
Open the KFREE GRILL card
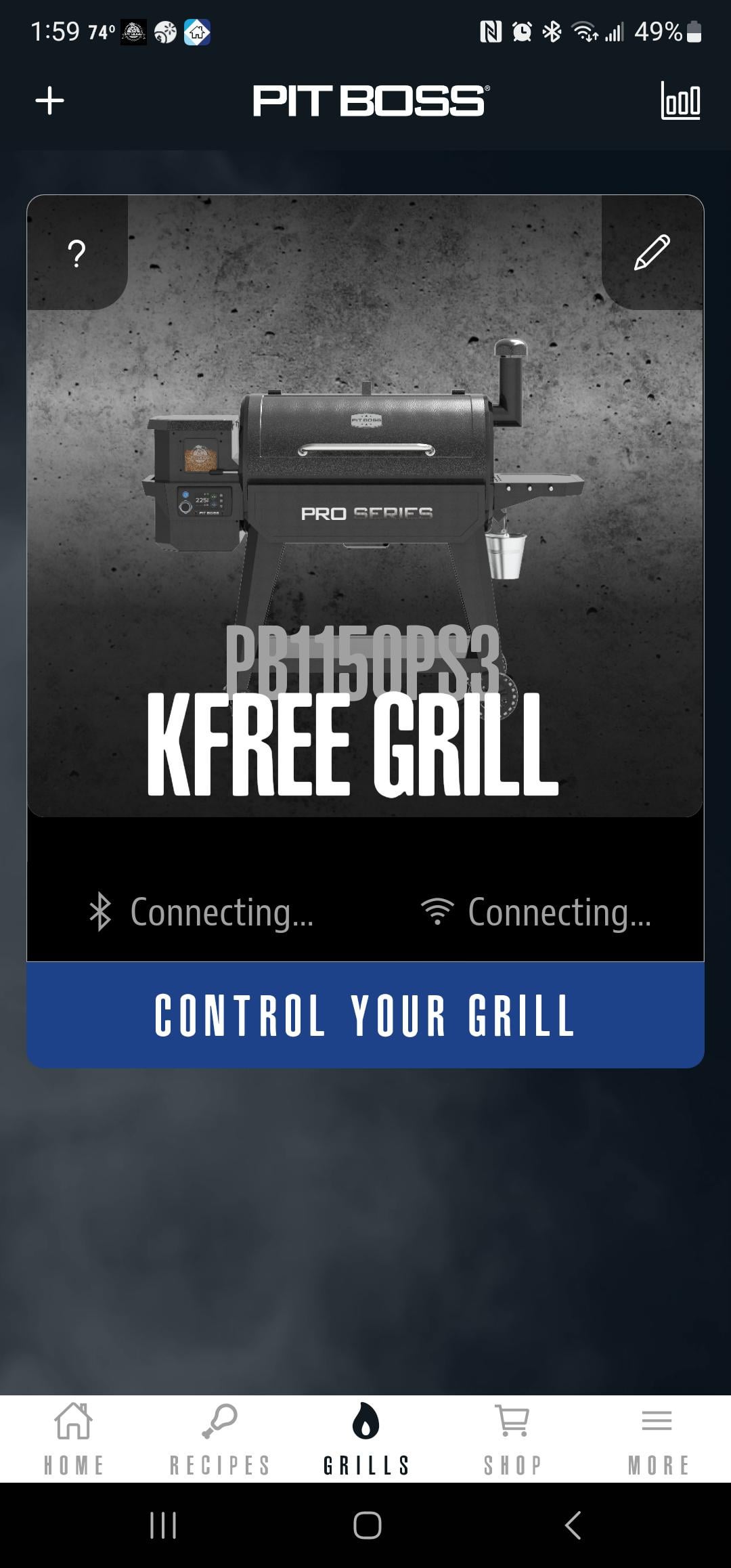[365, 542]
